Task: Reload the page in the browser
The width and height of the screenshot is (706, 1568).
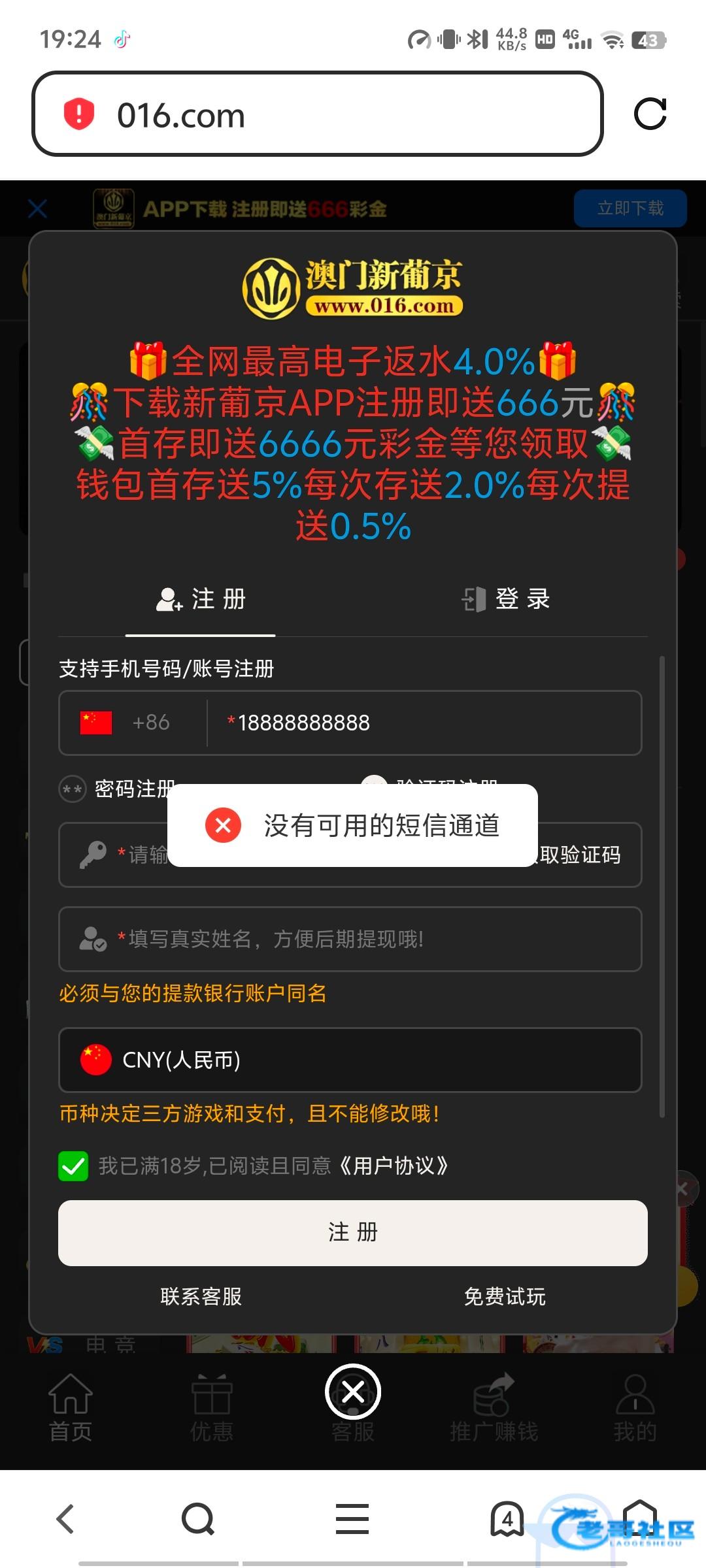Action: click(650, 114)
